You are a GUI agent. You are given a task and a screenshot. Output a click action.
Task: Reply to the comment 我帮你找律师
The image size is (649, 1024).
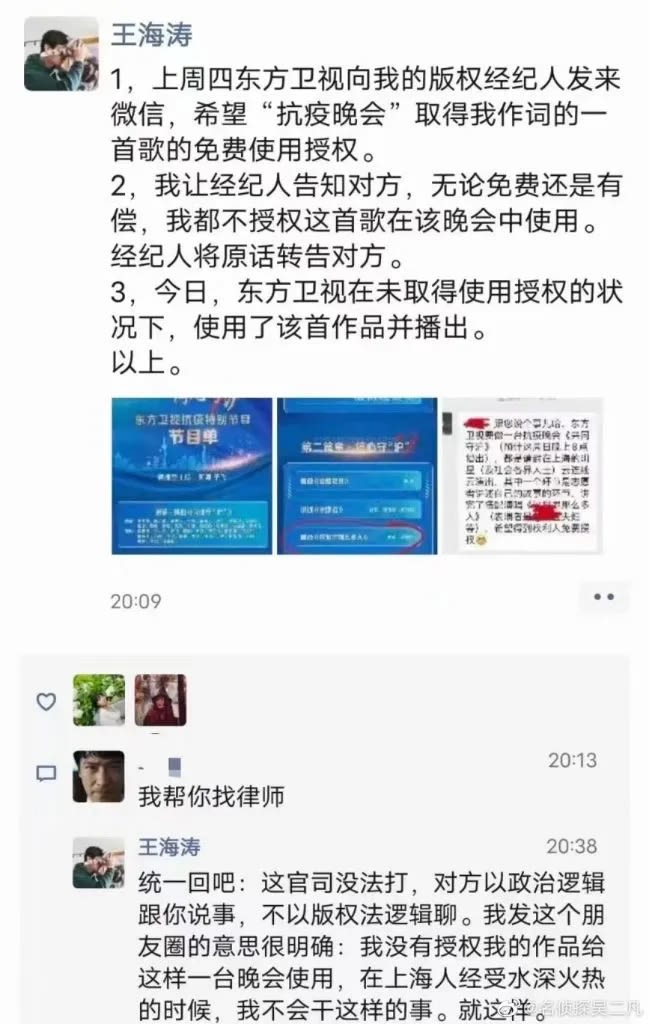click(211, 796)
